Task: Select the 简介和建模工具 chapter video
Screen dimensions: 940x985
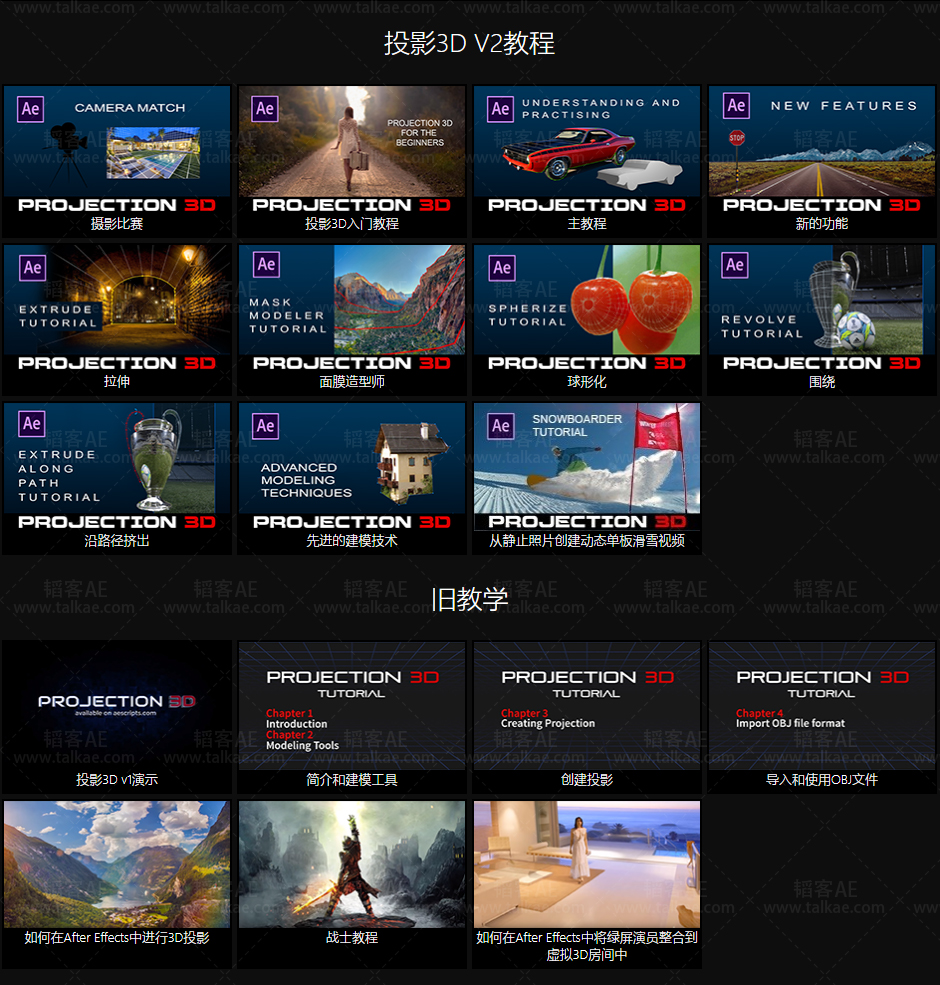Action: click(352, 705)
